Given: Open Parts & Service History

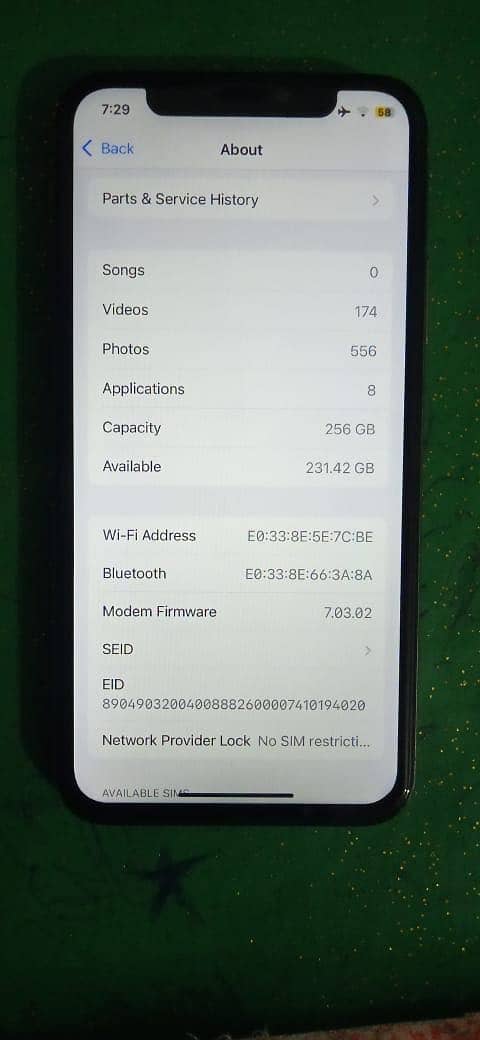Looking at the screenshot, I should 240,200.
